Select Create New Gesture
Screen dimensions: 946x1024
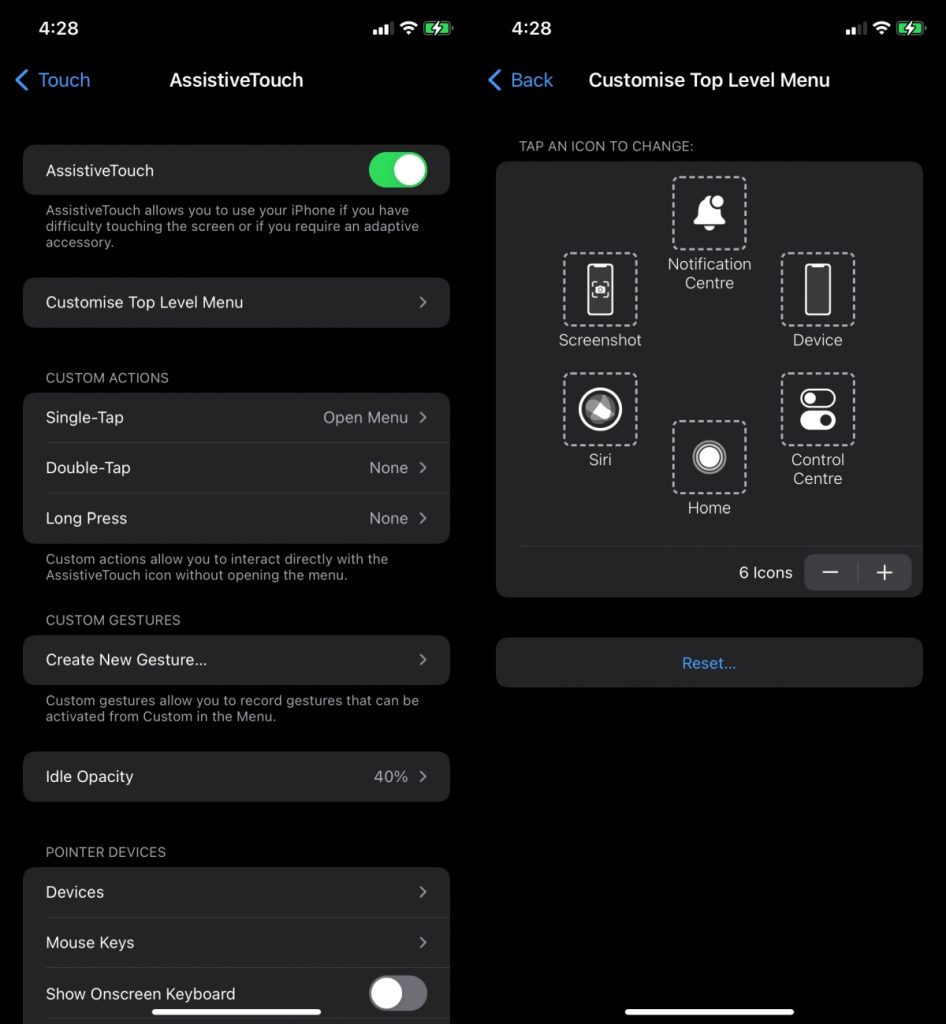click(236, 660)
